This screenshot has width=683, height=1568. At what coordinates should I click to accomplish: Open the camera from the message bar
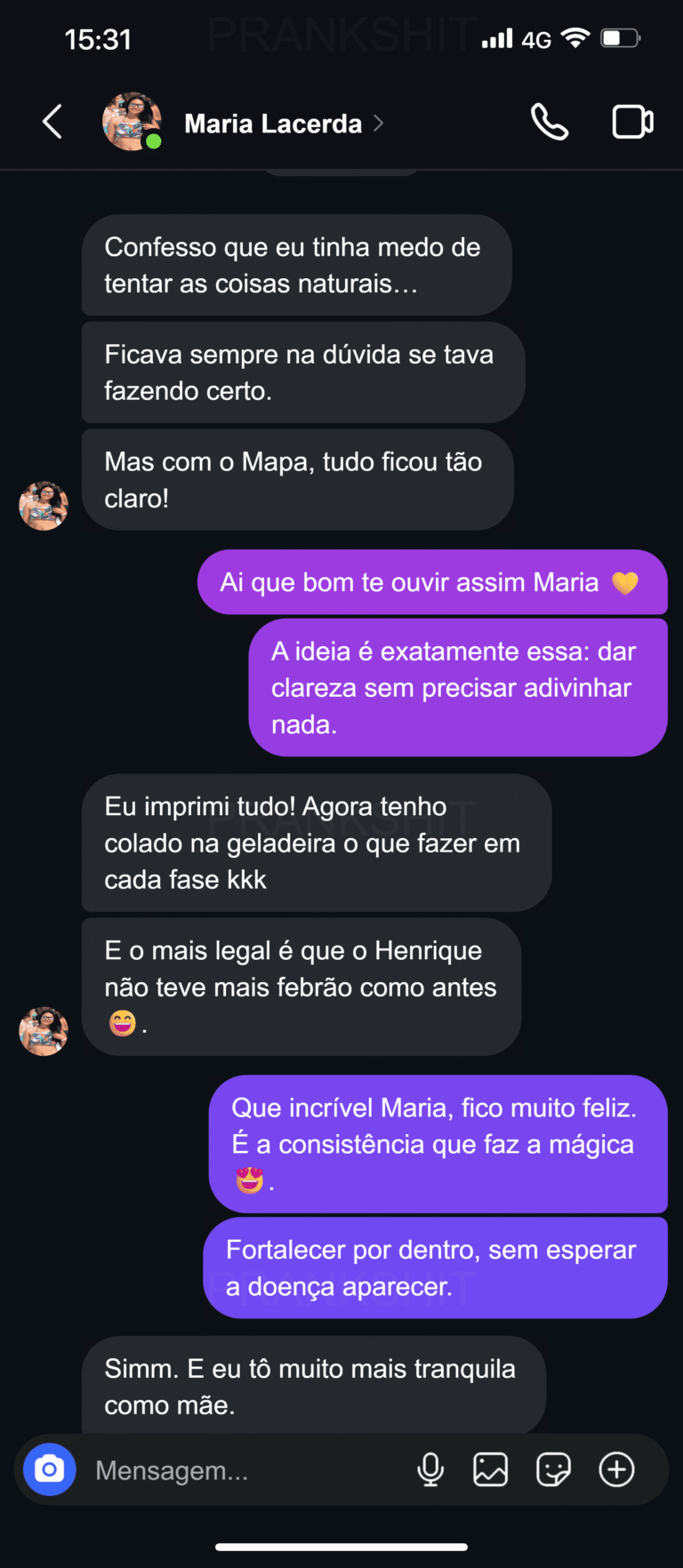tap(49, 1469)
